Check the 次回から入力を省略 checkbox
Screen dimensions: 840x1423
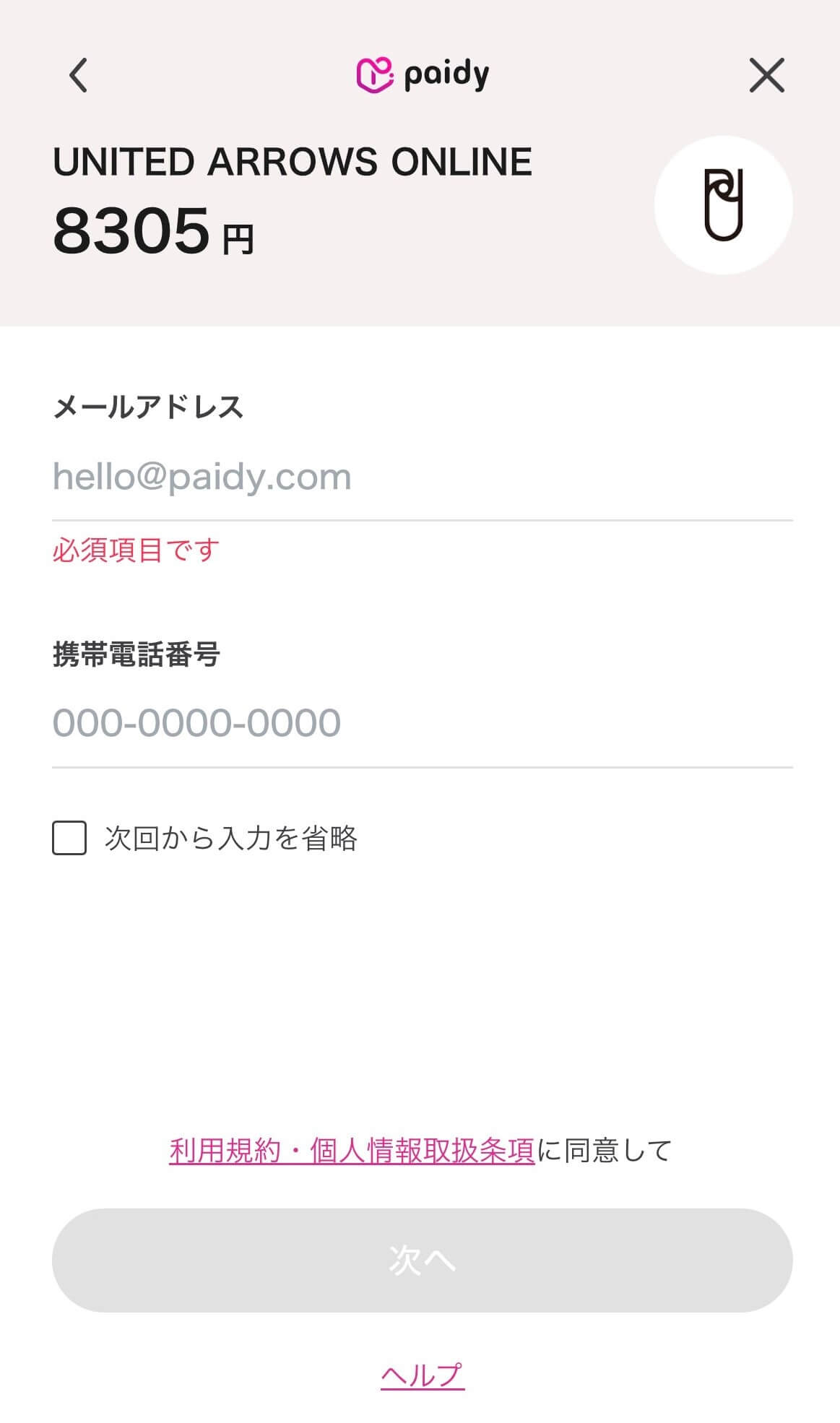click(x=69, y=838)
